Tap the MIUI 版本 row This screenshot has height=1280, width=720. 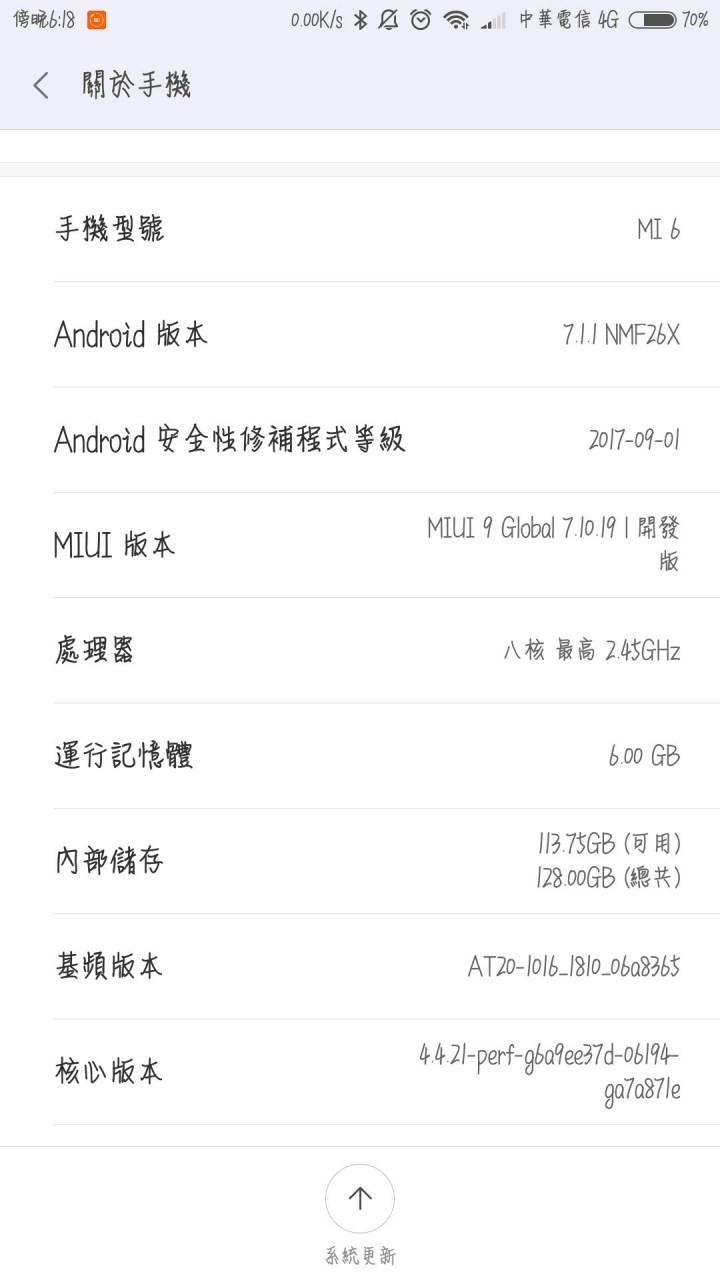pos(360,545)
